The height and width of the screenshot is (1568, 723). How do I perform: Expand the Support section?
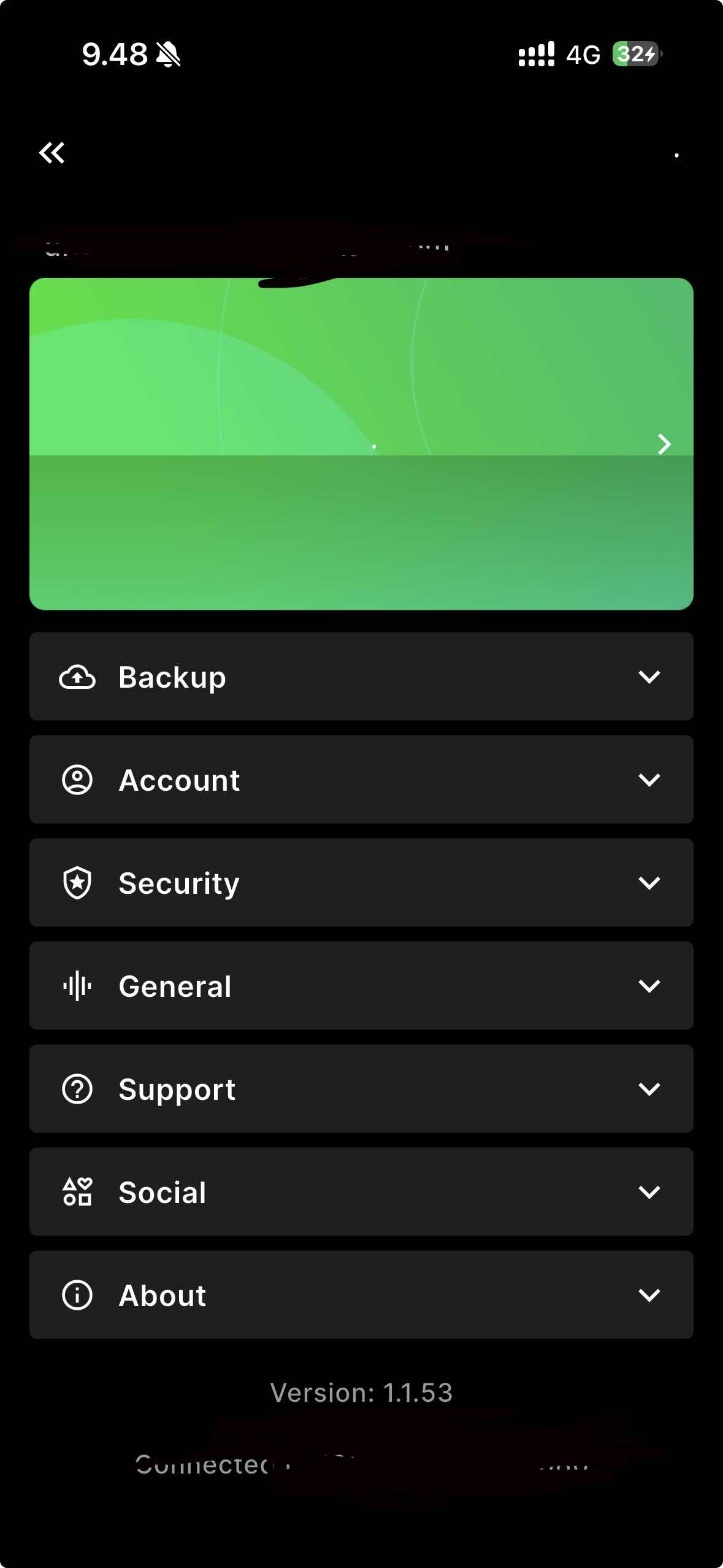(x=361, y=1089)
